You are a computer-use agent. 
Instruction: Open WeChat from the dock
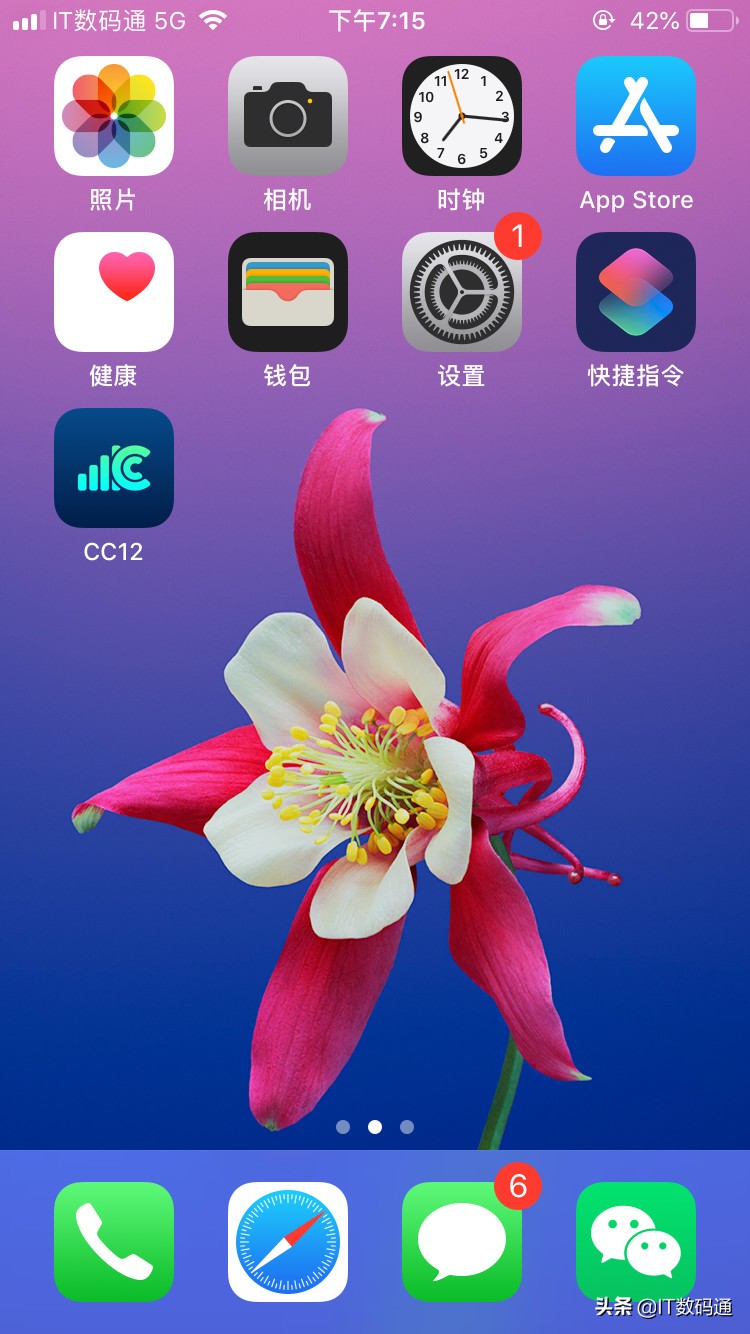click(635, 1241)
